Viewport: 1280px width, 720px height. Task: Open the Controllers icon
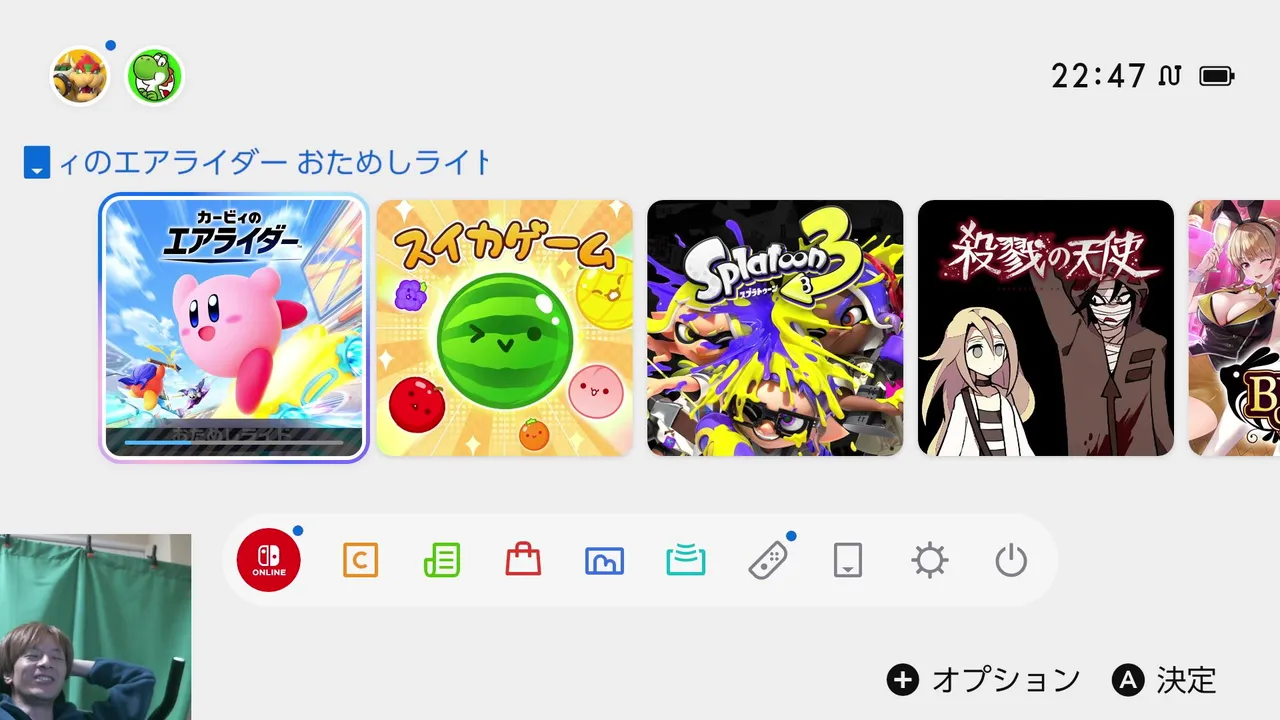point(767,561)
